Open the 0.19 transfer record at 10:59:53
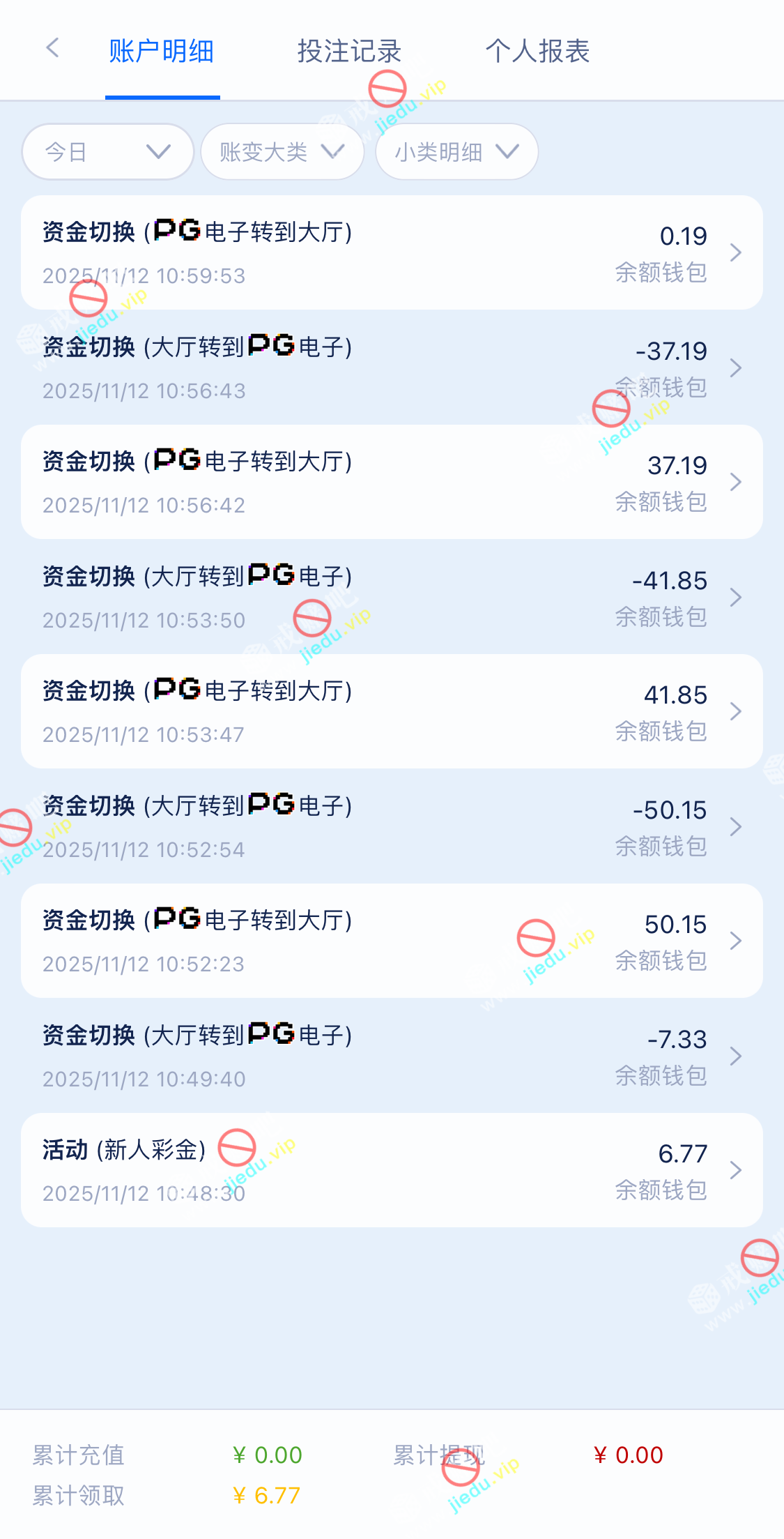The width and height of the screenshot is (784, 1539). pyautogui.click(x=392, y=252)
